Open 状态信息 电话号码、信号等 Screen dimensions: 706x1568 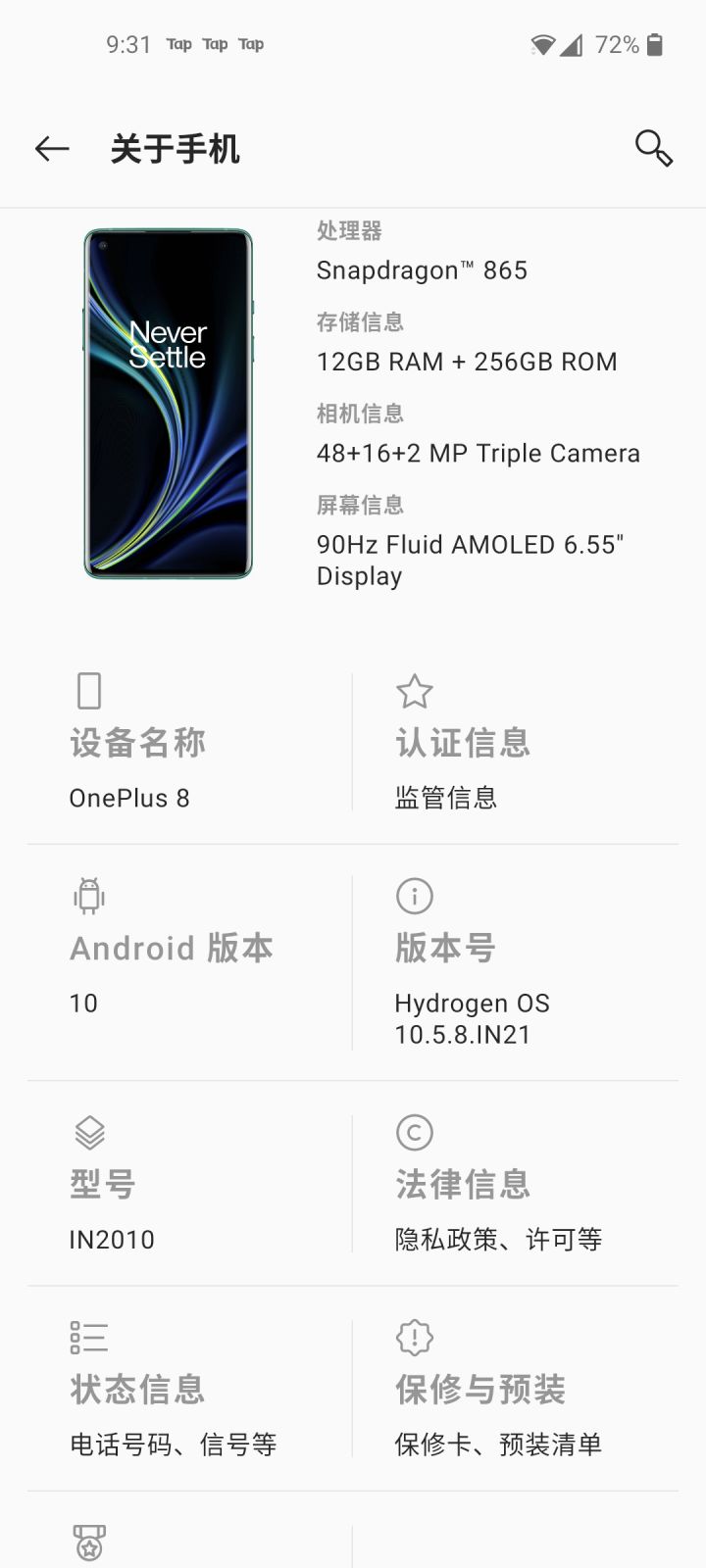(x=190, y=1389)
